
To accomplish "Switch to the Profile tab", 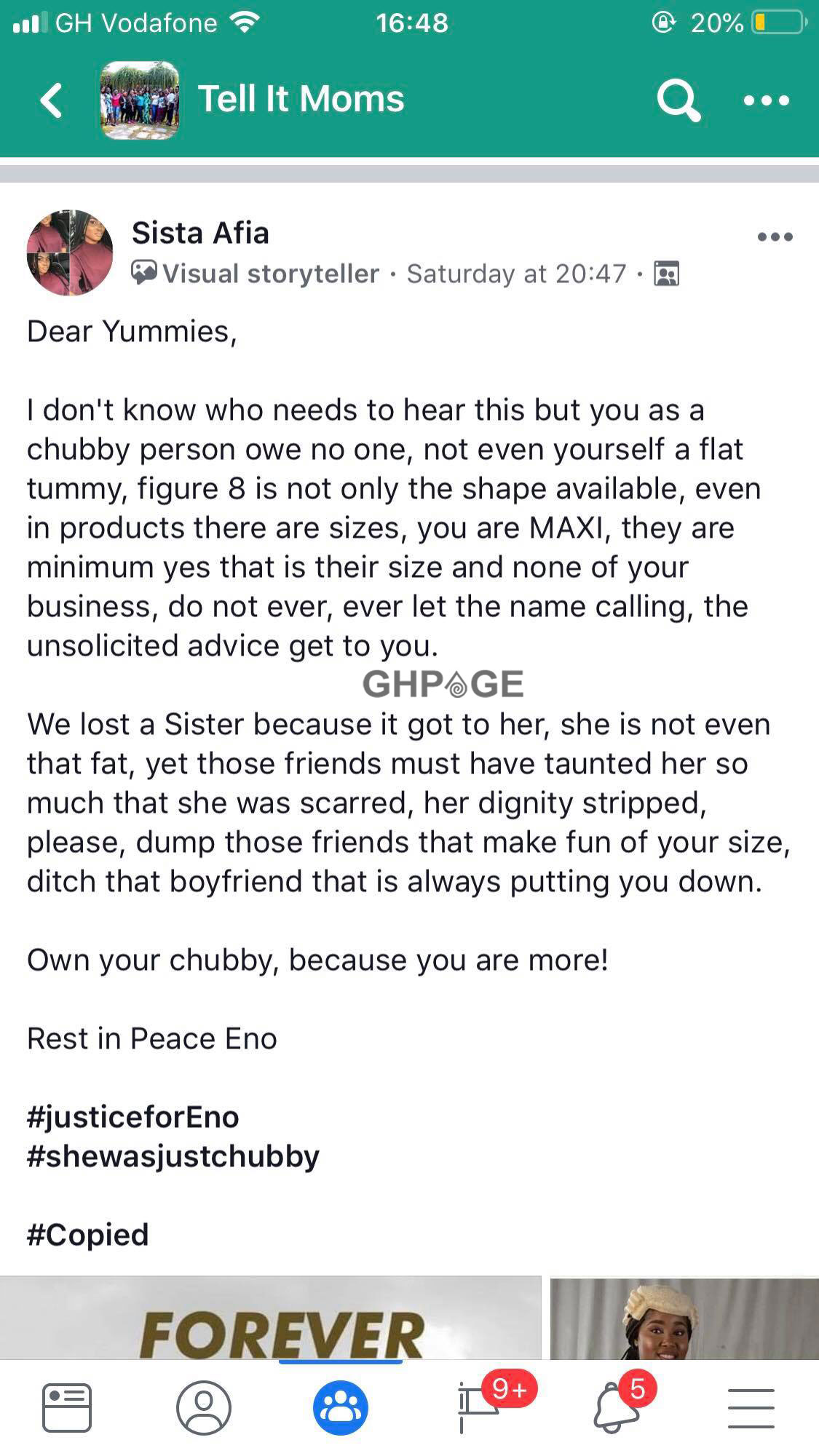I will 204,1407.
